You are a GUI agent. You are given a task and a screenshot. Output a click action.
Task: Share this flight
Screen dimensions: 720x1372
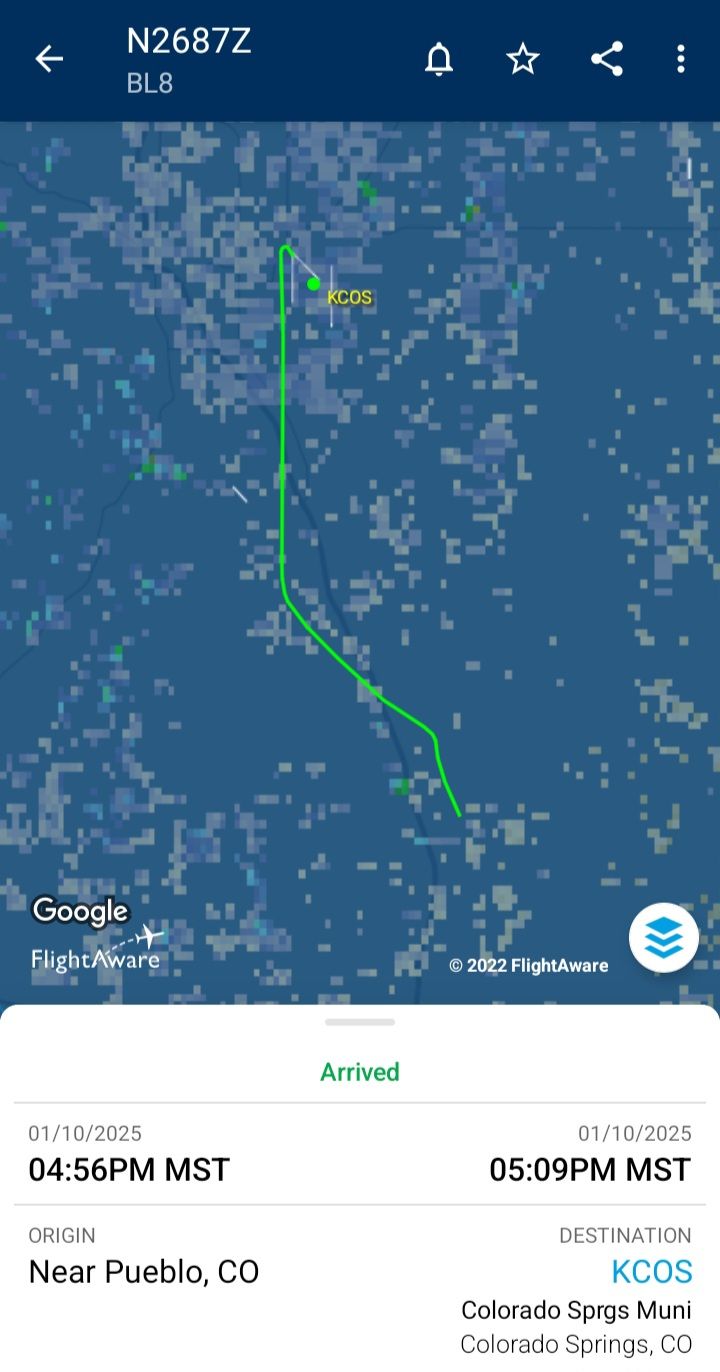607,59
